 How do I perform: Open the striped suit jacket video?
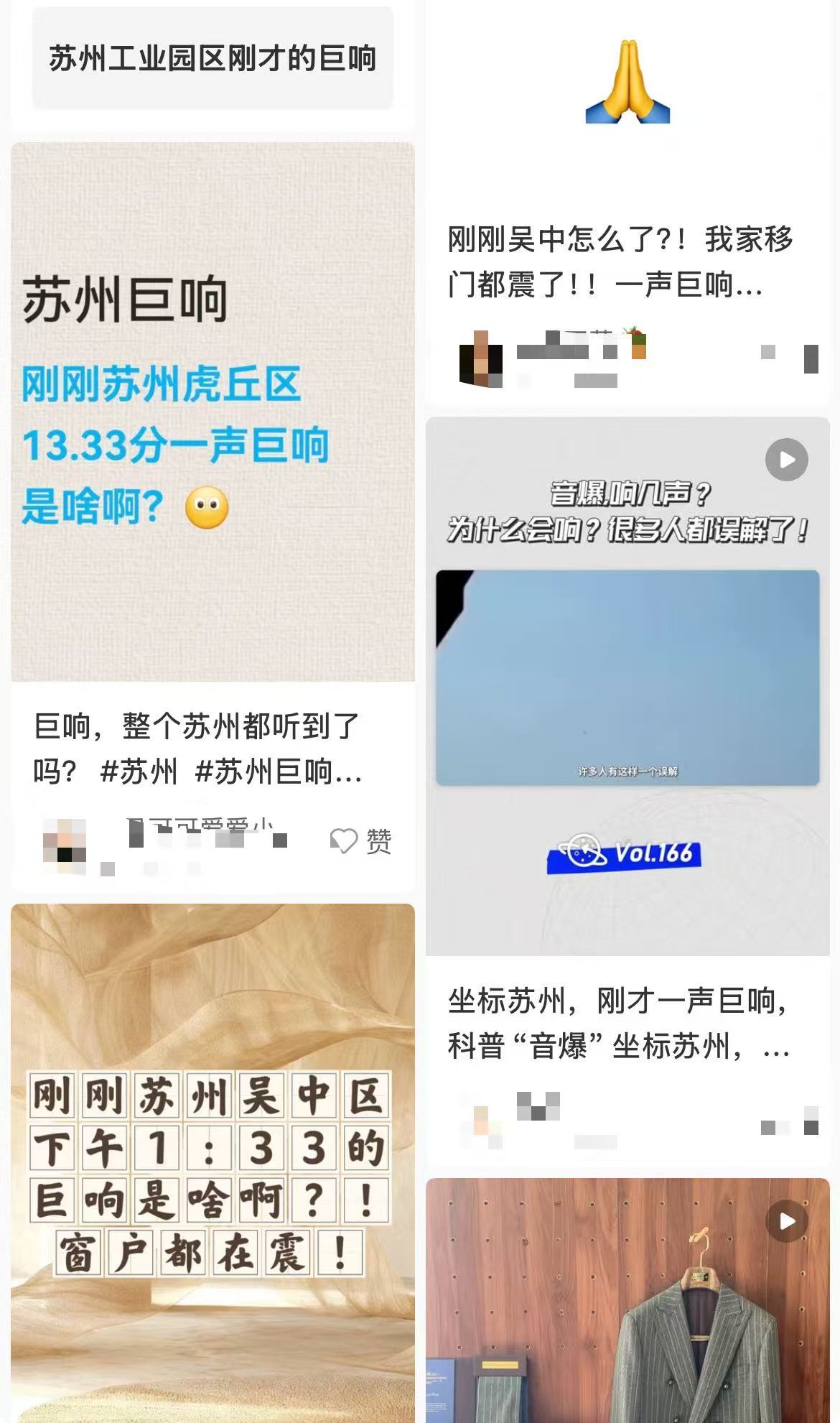click(x=627, y=1300)
